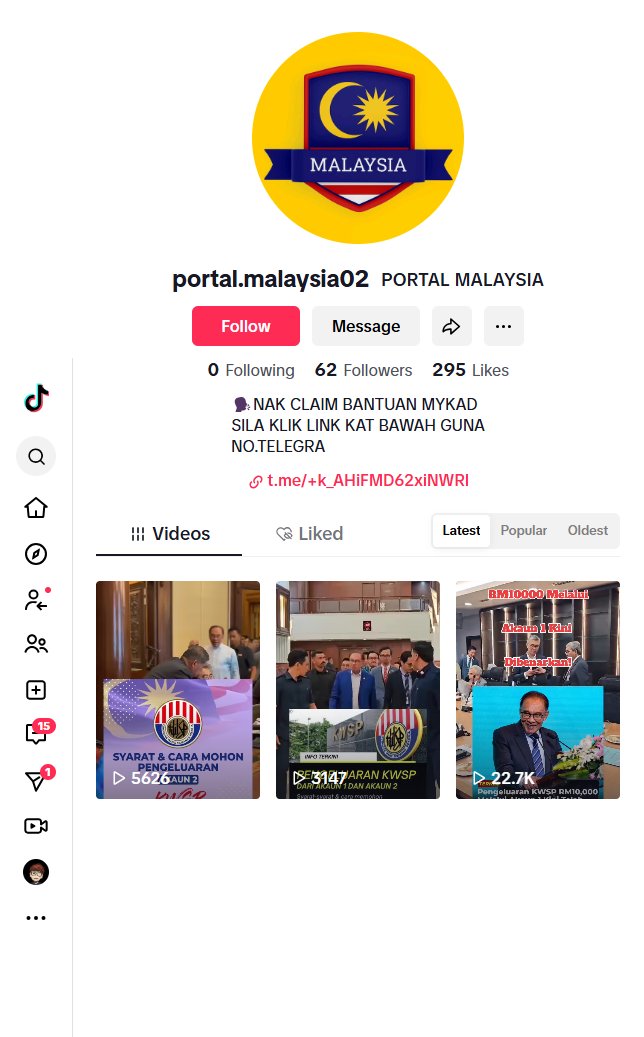Follow the portal.malaysia02 account
Viewport: 644px width, 1037px height.
tap(246, 326)
